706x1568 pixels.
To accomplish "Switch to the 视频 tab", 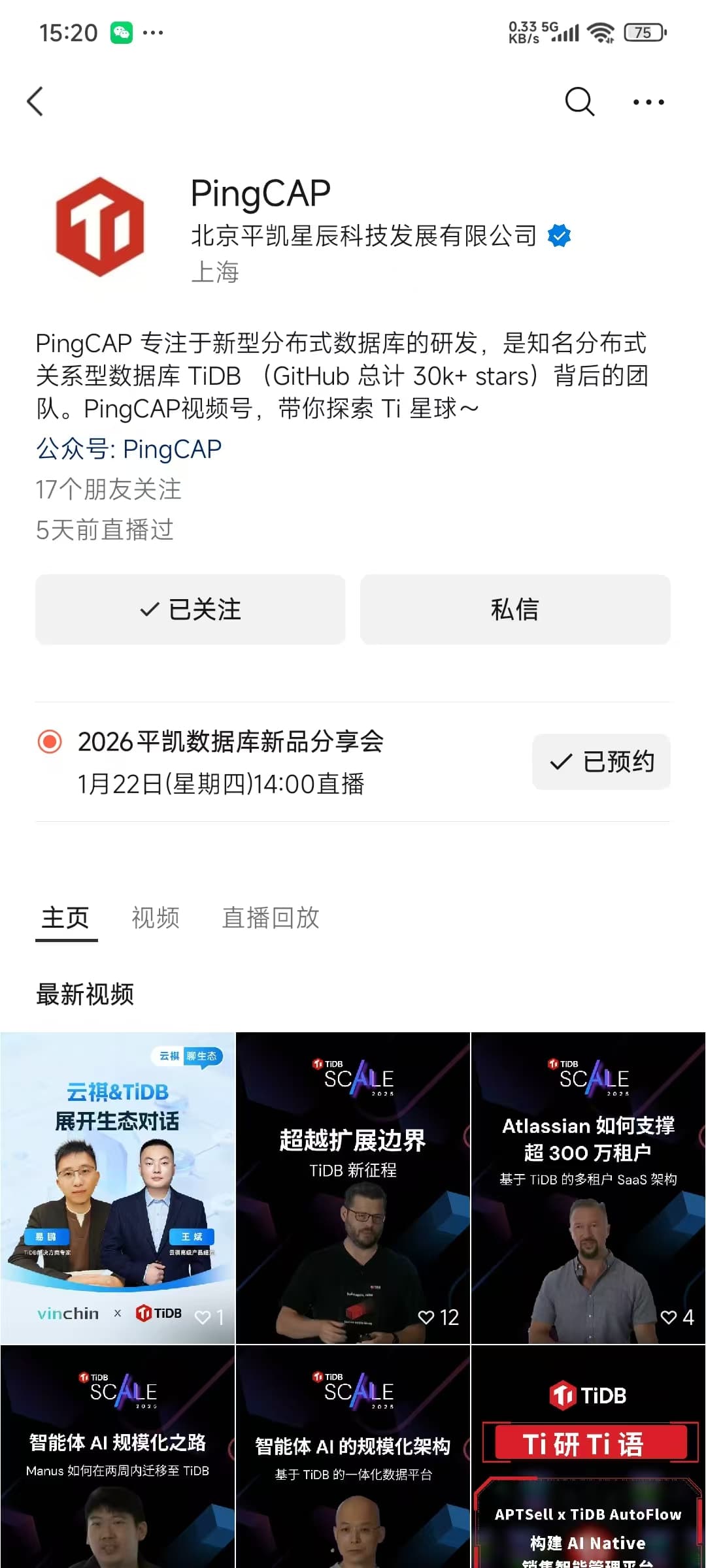I will pyautogui.click(x=156, y=918).
